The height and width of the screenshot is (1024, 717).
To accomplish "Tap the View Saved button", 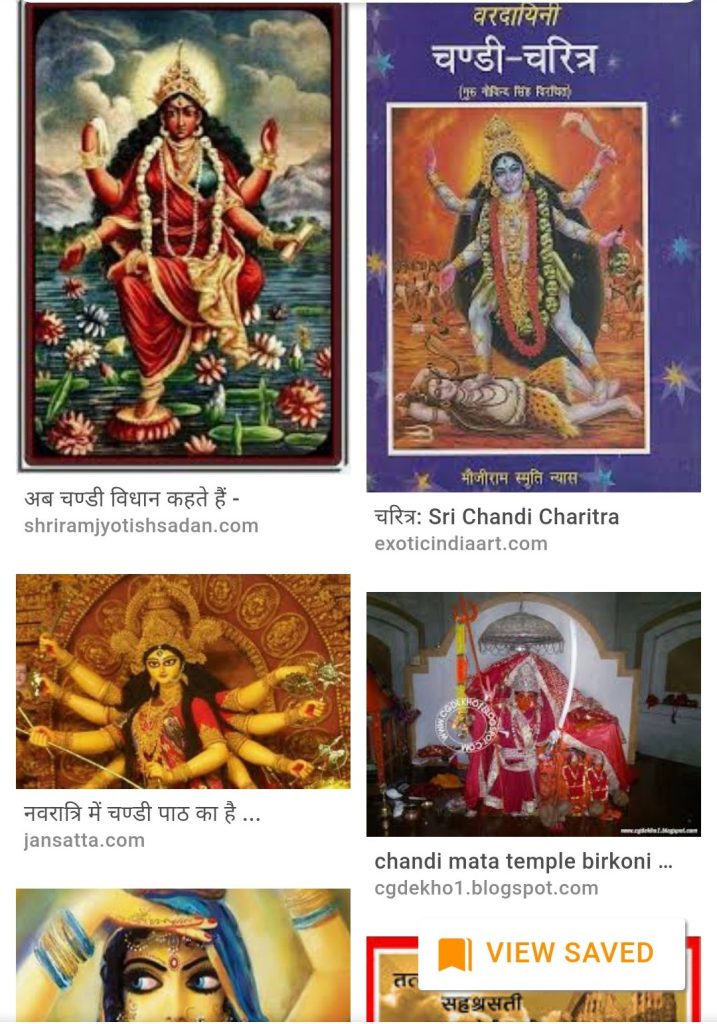I will (x=551, y=953).
